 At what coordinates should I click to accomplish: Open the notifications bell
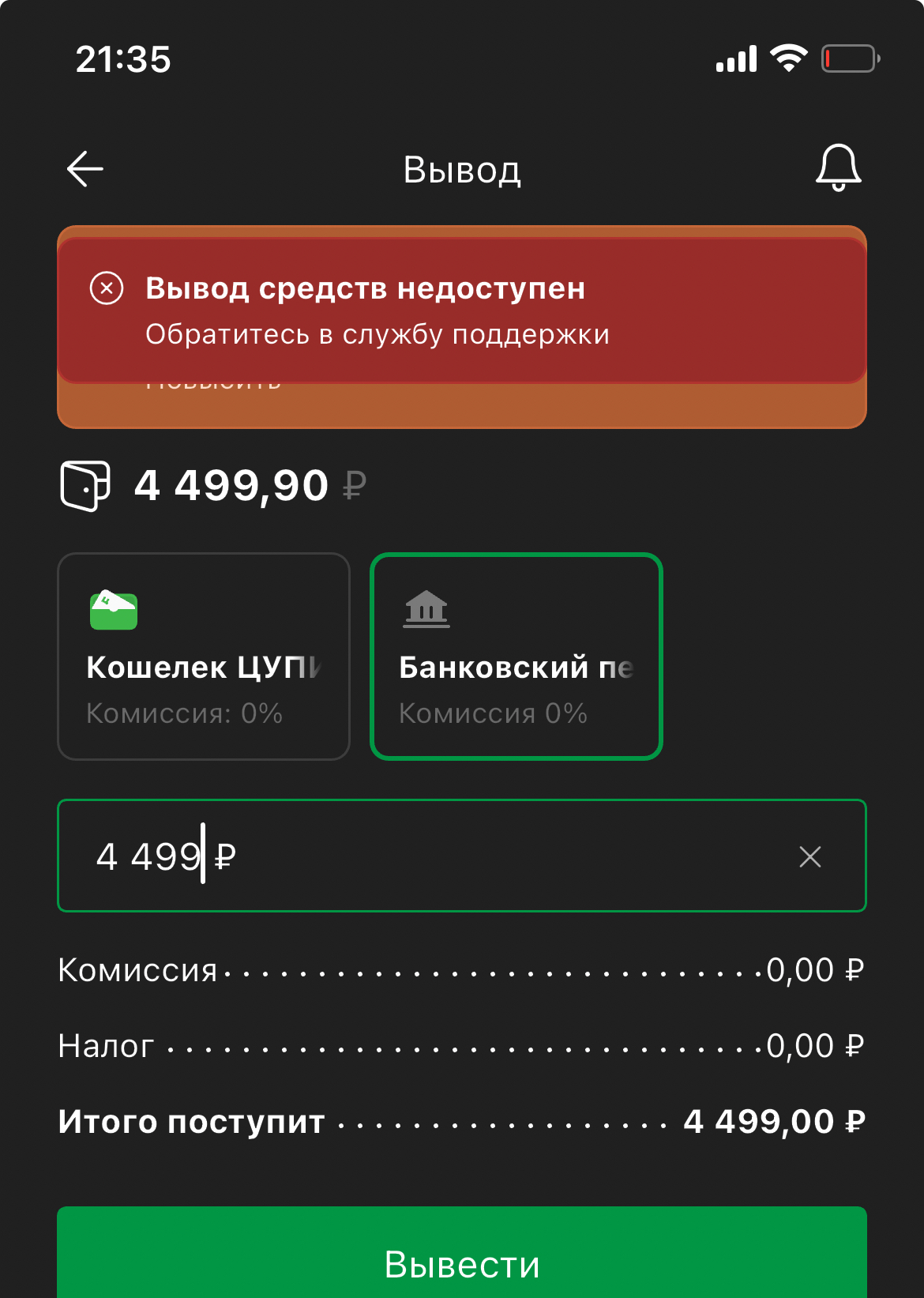[x=838, y=167]
